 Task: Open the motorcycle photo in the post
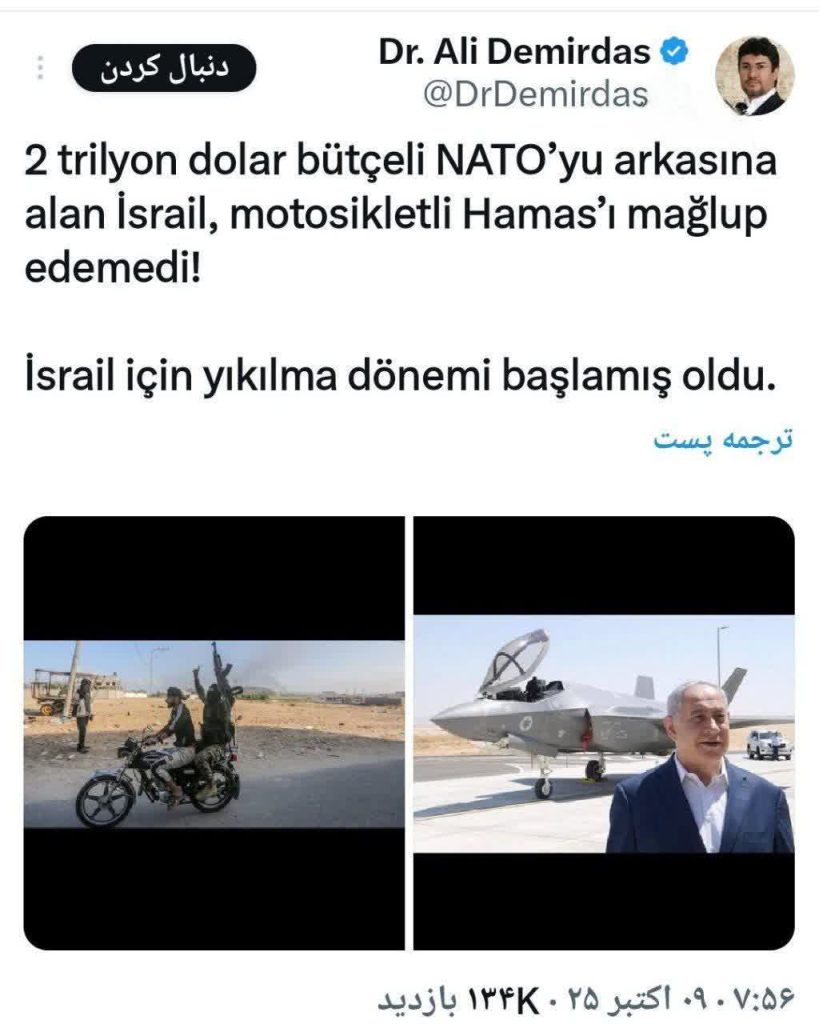pos(214,732)
